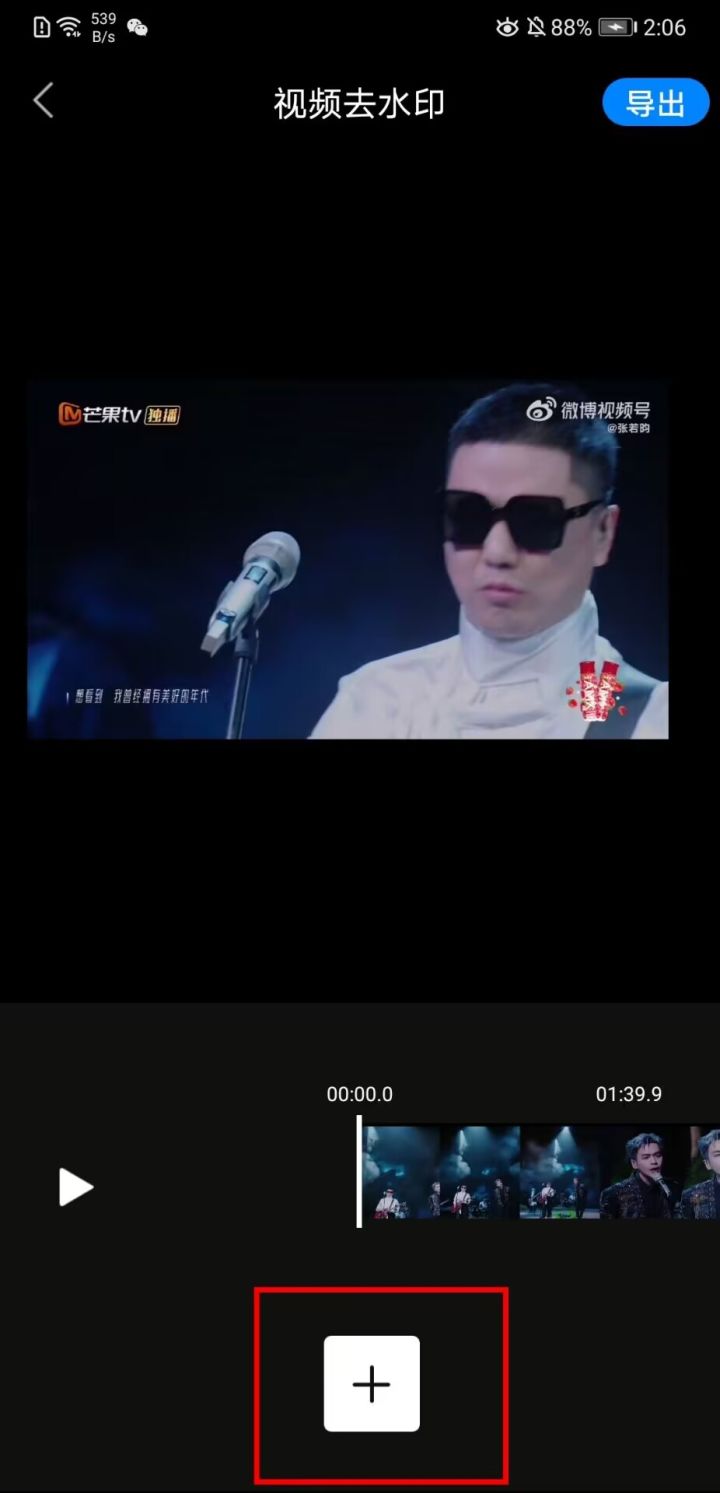This screenshot has width=720, height=1493.
Task: Go back from the 视频去水印 screen
Action: 43,101
